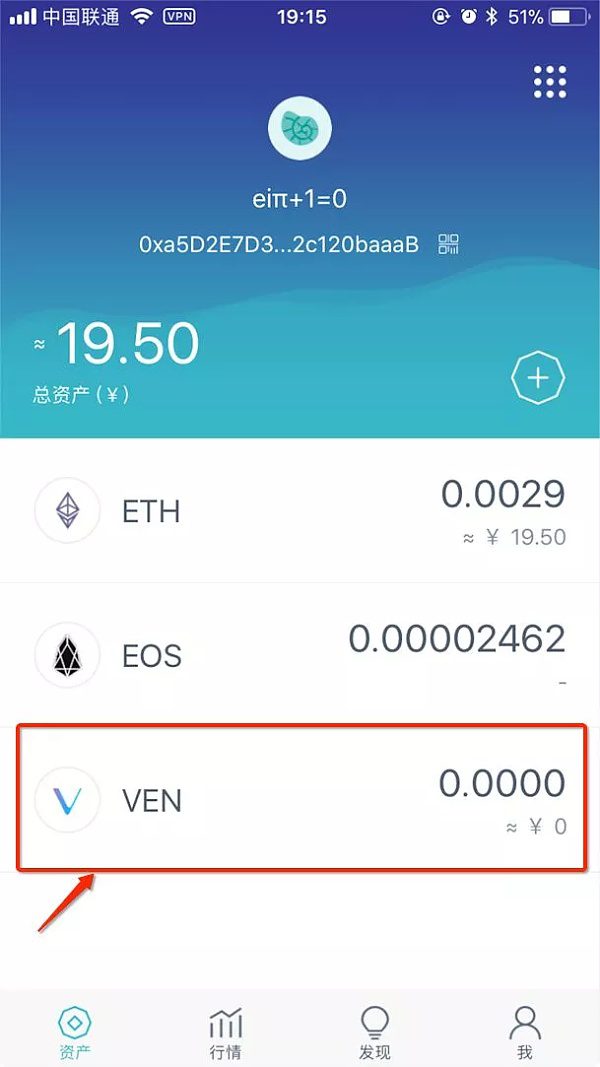Open the ETH asset row

300,511
